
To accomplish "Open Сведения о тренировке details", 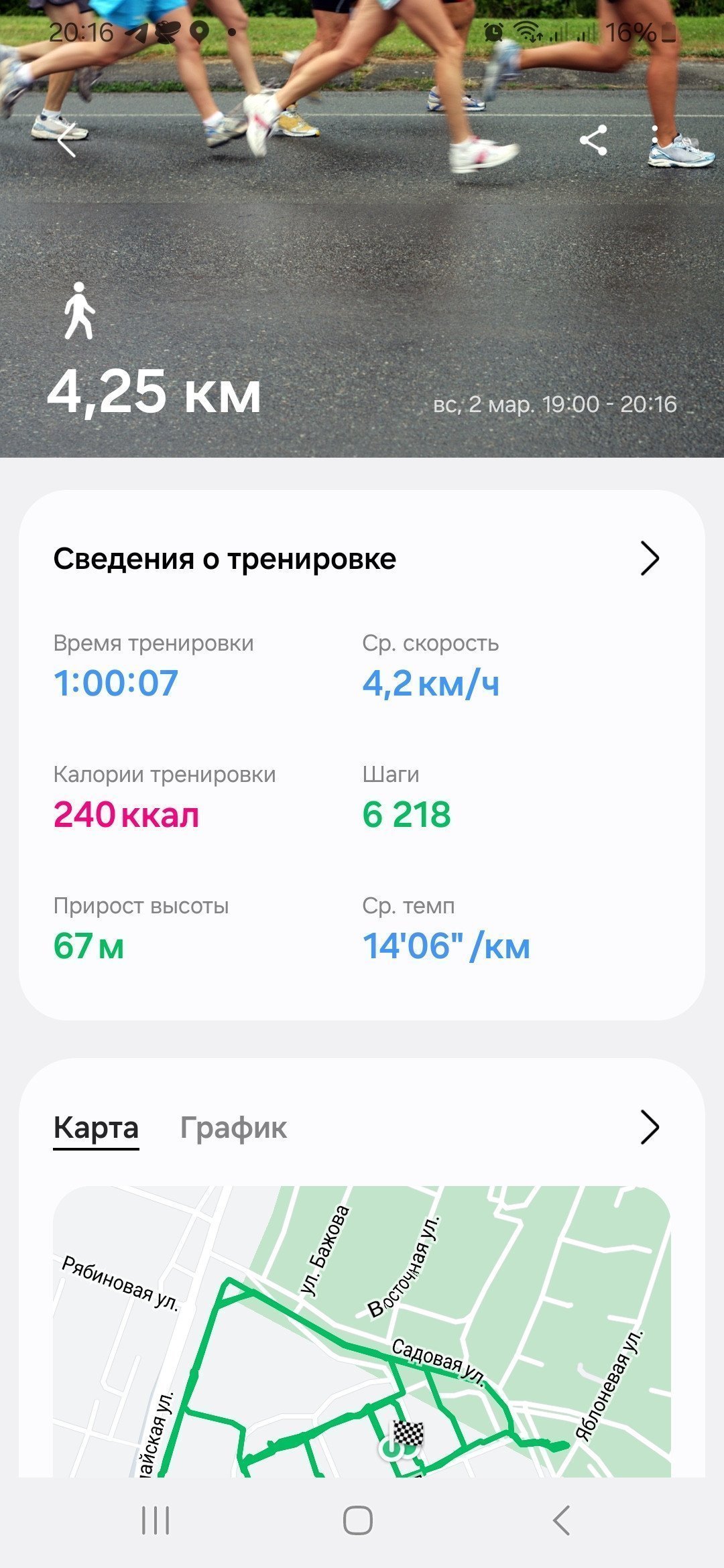I will [x=362, y=558].
